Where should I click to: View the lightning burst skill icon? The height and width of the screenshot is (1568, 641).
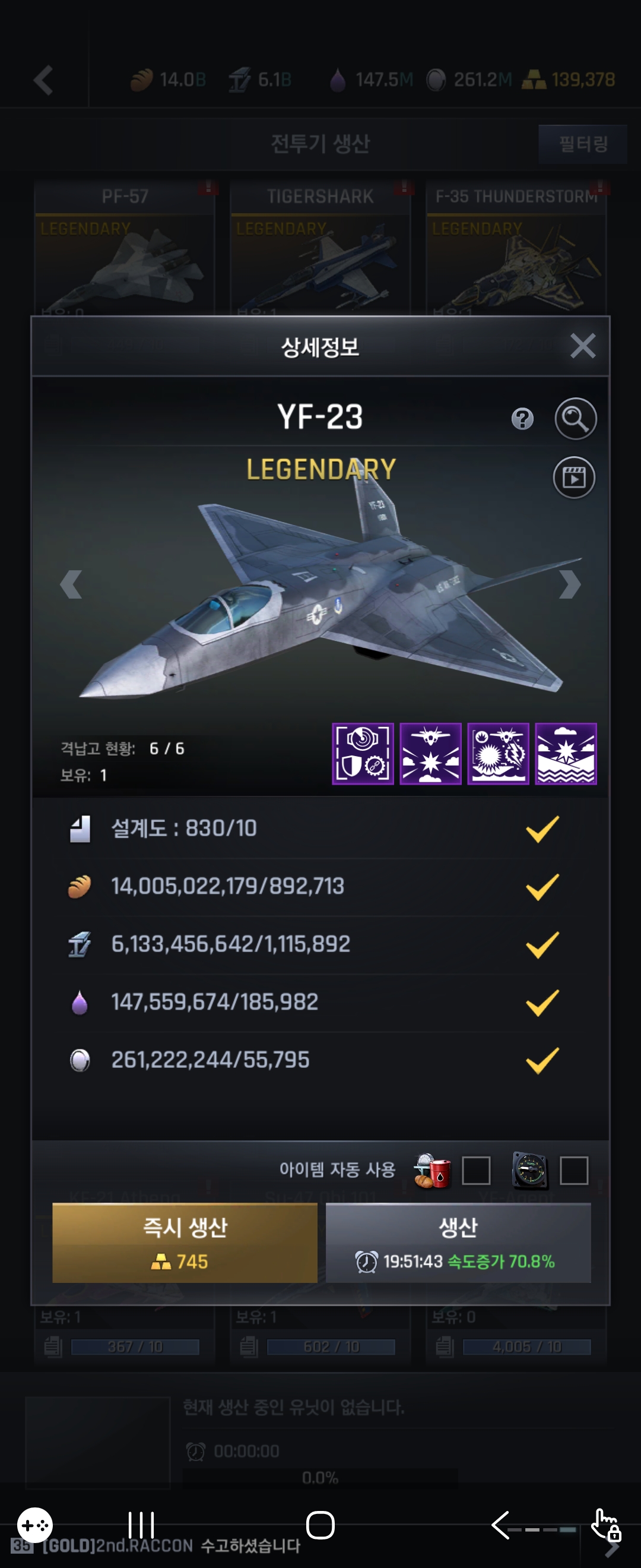(498, 754)
